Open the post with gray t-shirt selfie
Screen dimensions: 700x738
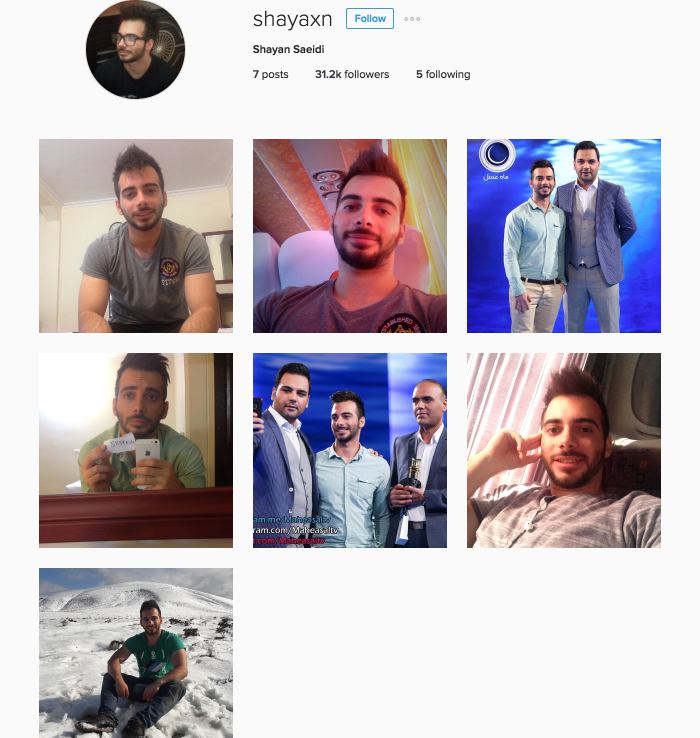[x=136, y=236]
